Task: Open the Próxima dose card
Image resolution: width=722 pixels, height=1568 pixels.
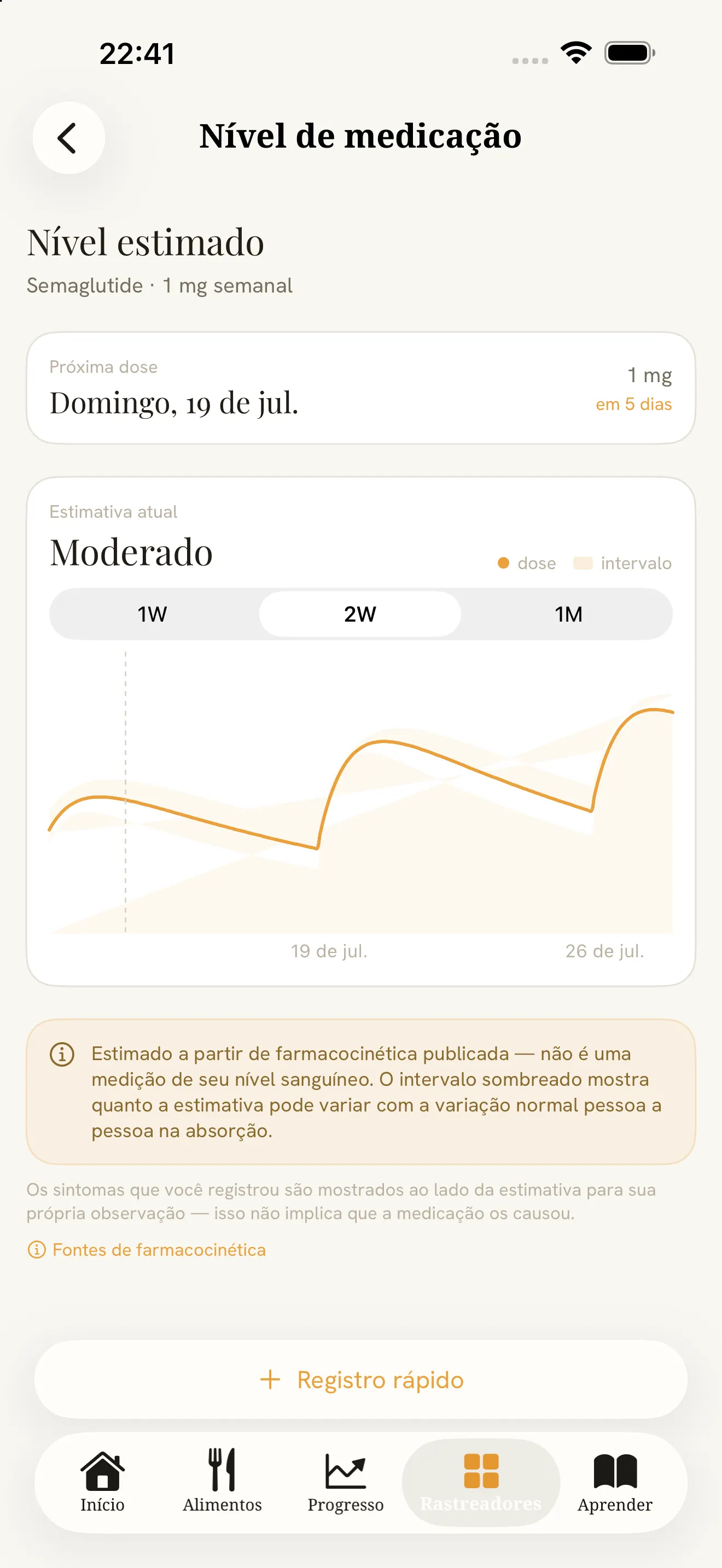Action: click(x=361, y=388)
